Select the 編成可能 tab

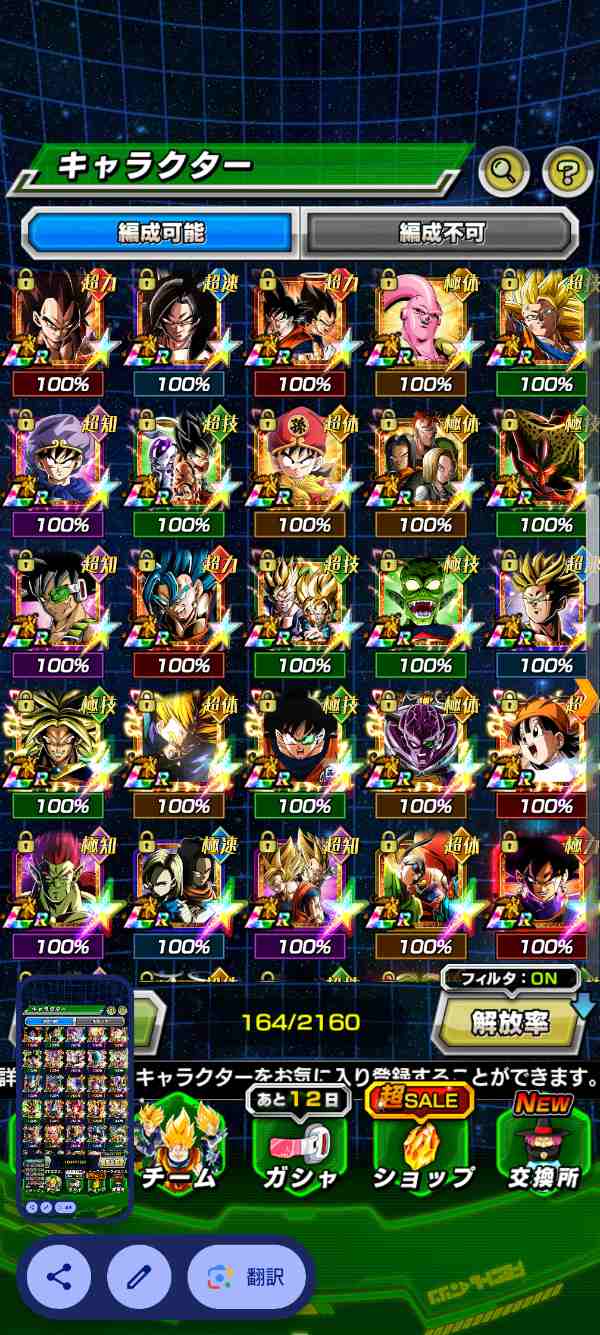click(160, 233)
